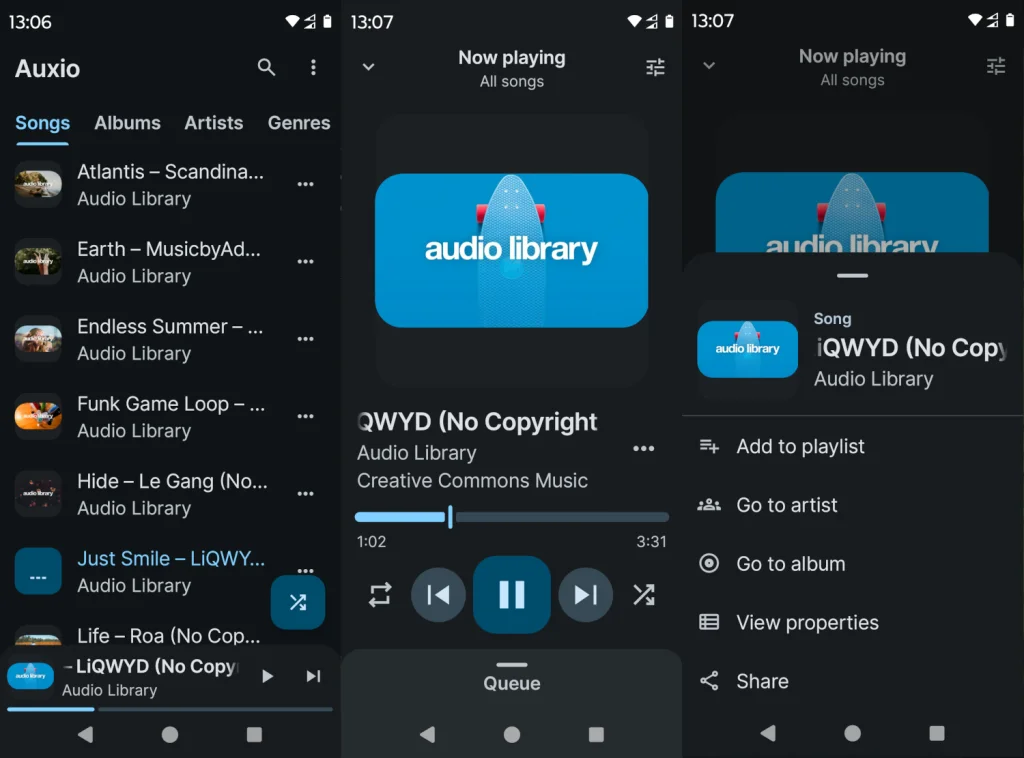
Task: Select Go to album
Action: pyautogui.click(x=790, y=564)
